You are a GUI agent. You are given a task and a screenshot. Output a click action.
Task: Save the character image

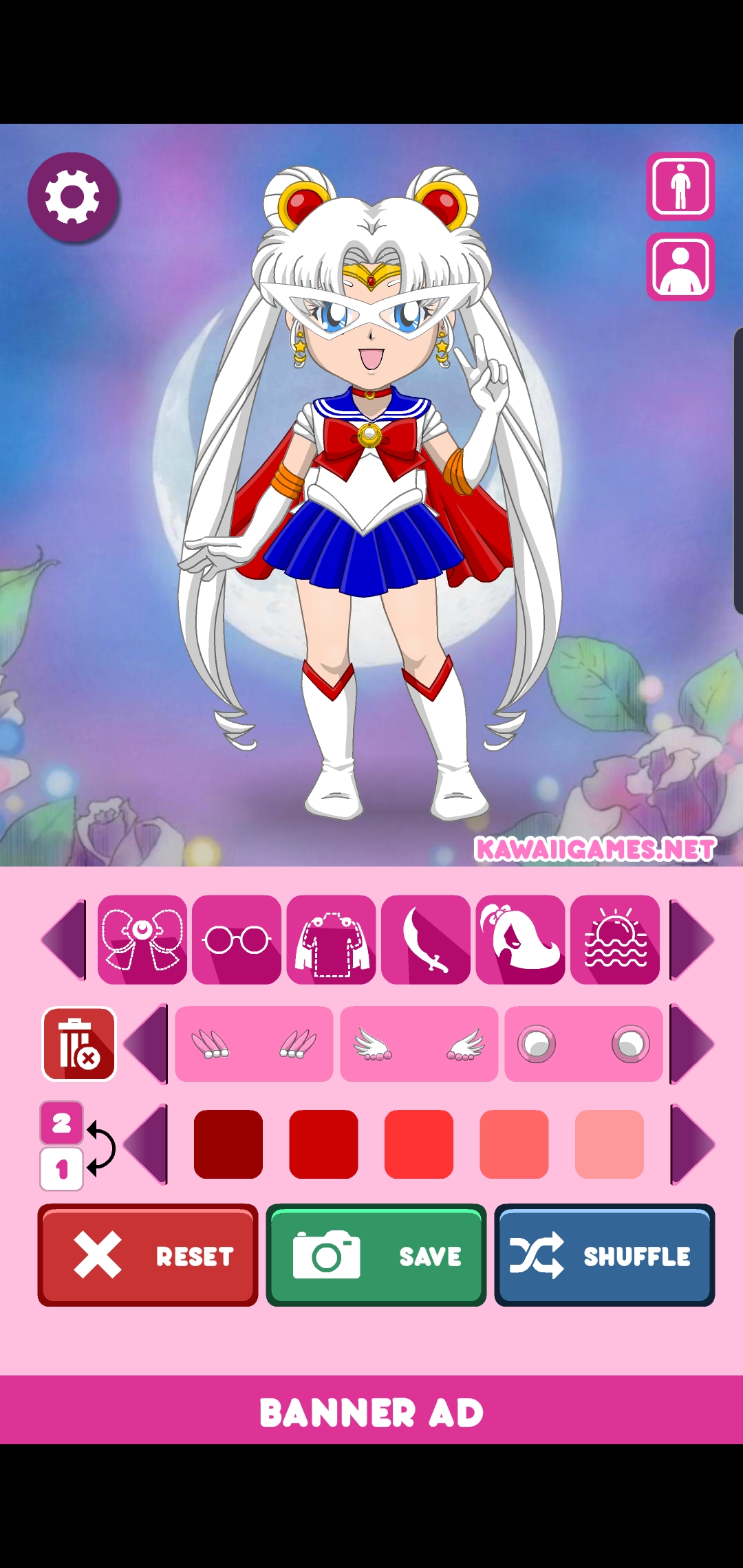click(376, 1255)
